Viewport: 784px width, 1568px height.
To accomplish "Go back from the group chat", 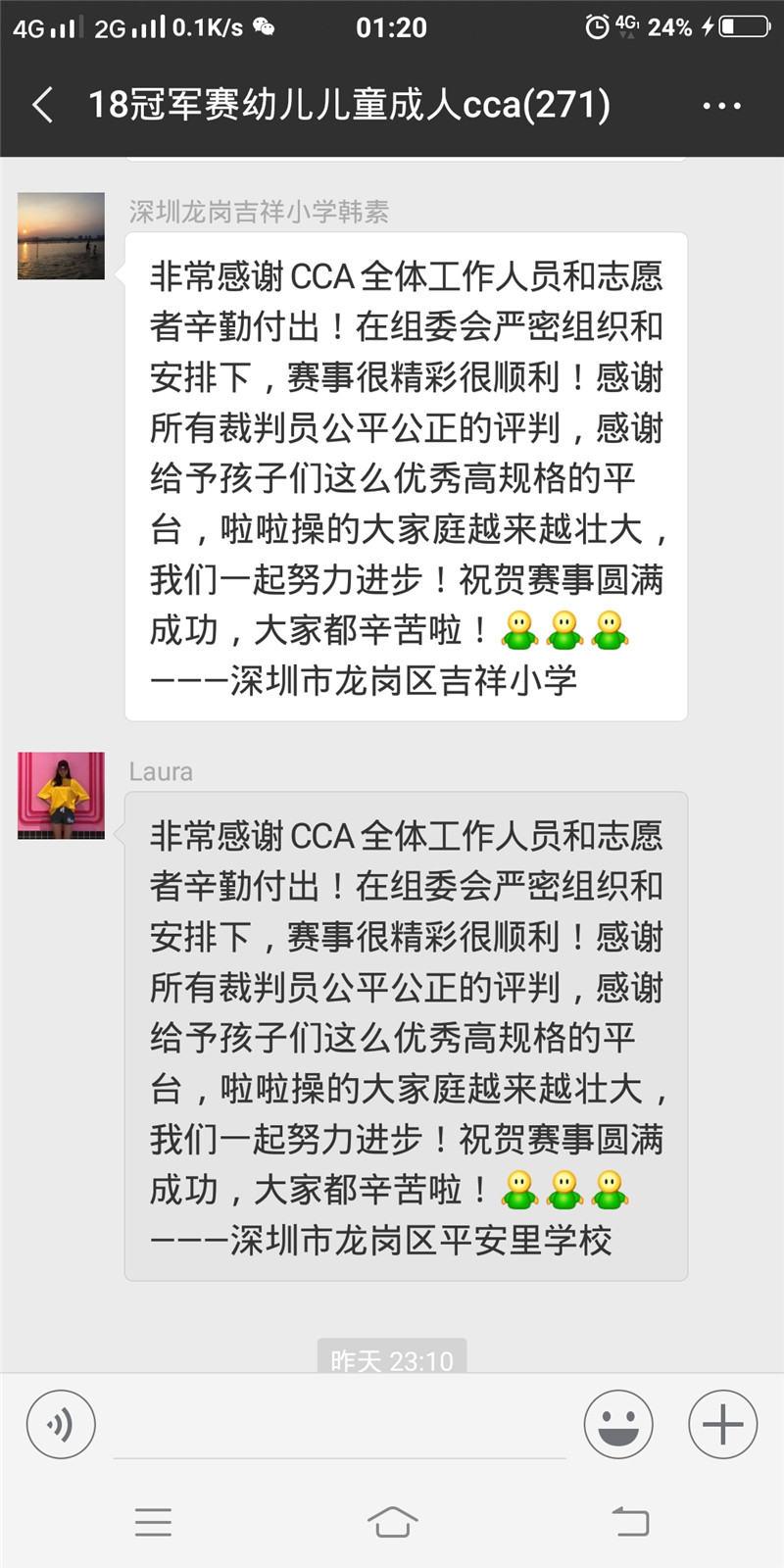I will coord(42,105).
